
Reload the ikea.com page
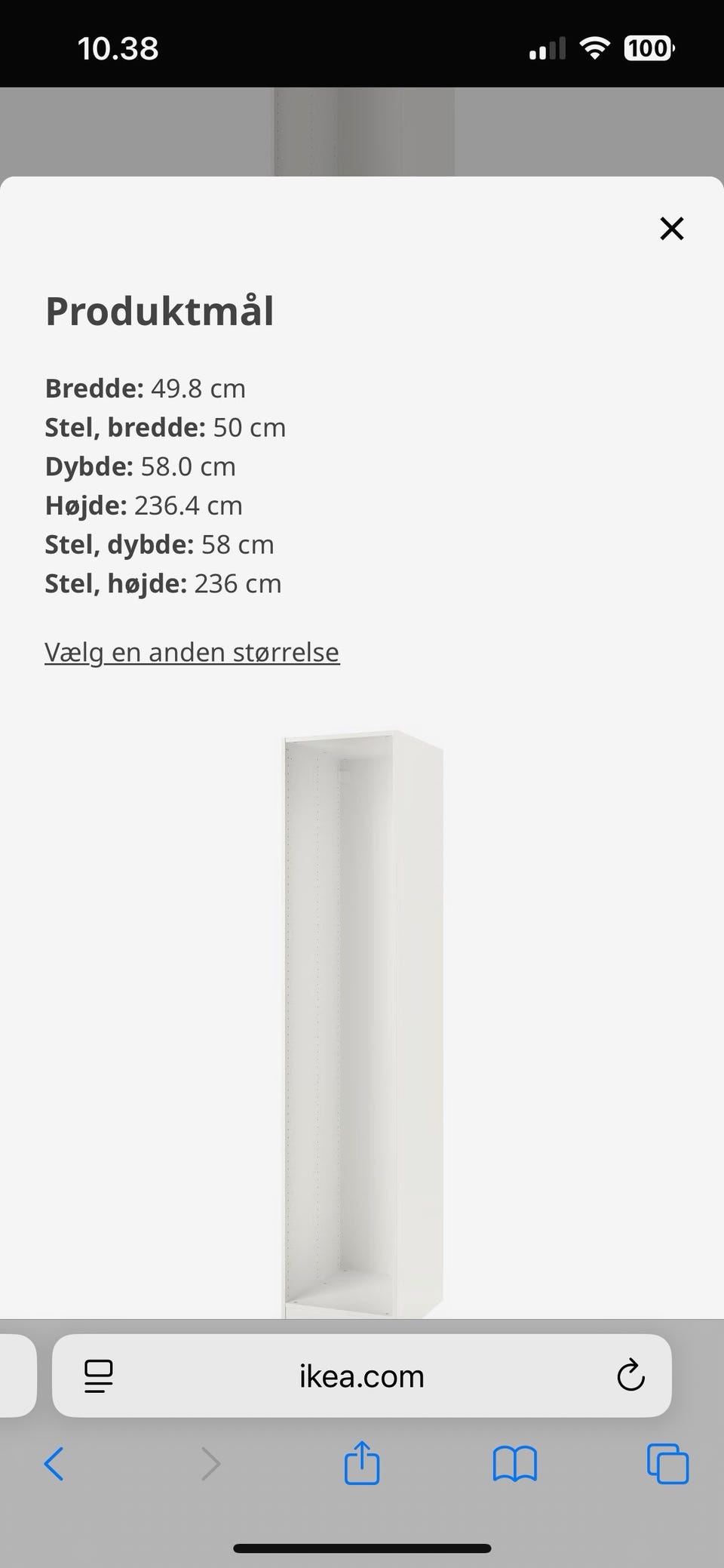coord(630,1376)
